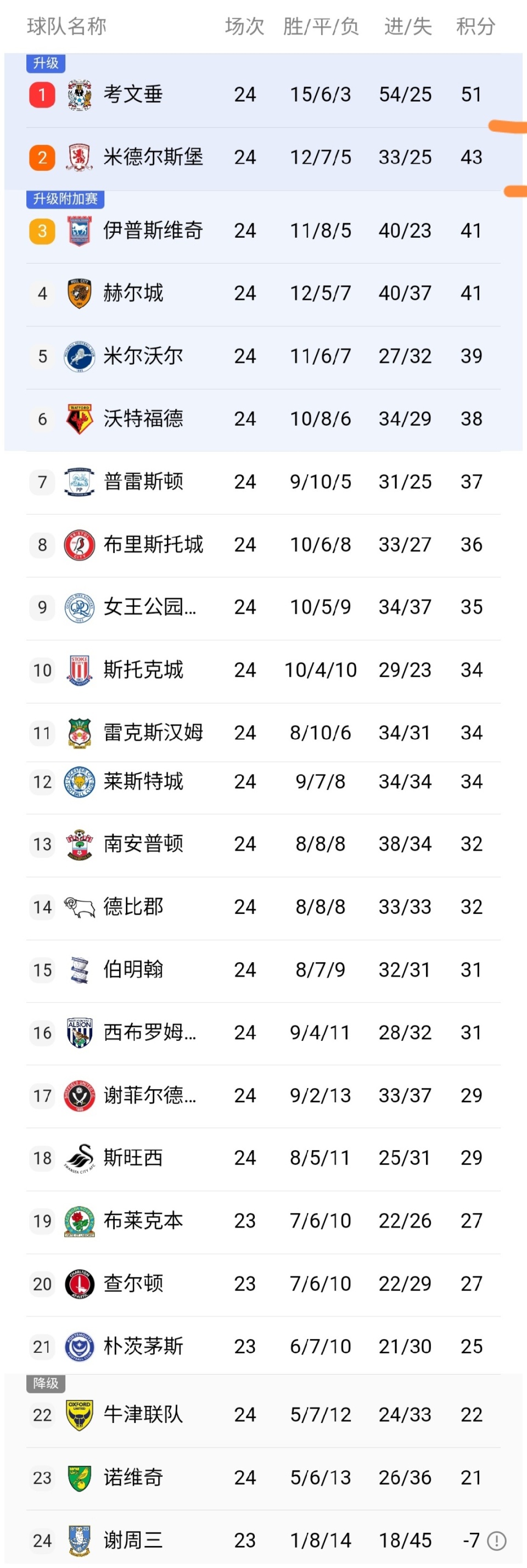527x1568 pixels.
Task: Open 布里斯托城 team page
Action: 153,544
